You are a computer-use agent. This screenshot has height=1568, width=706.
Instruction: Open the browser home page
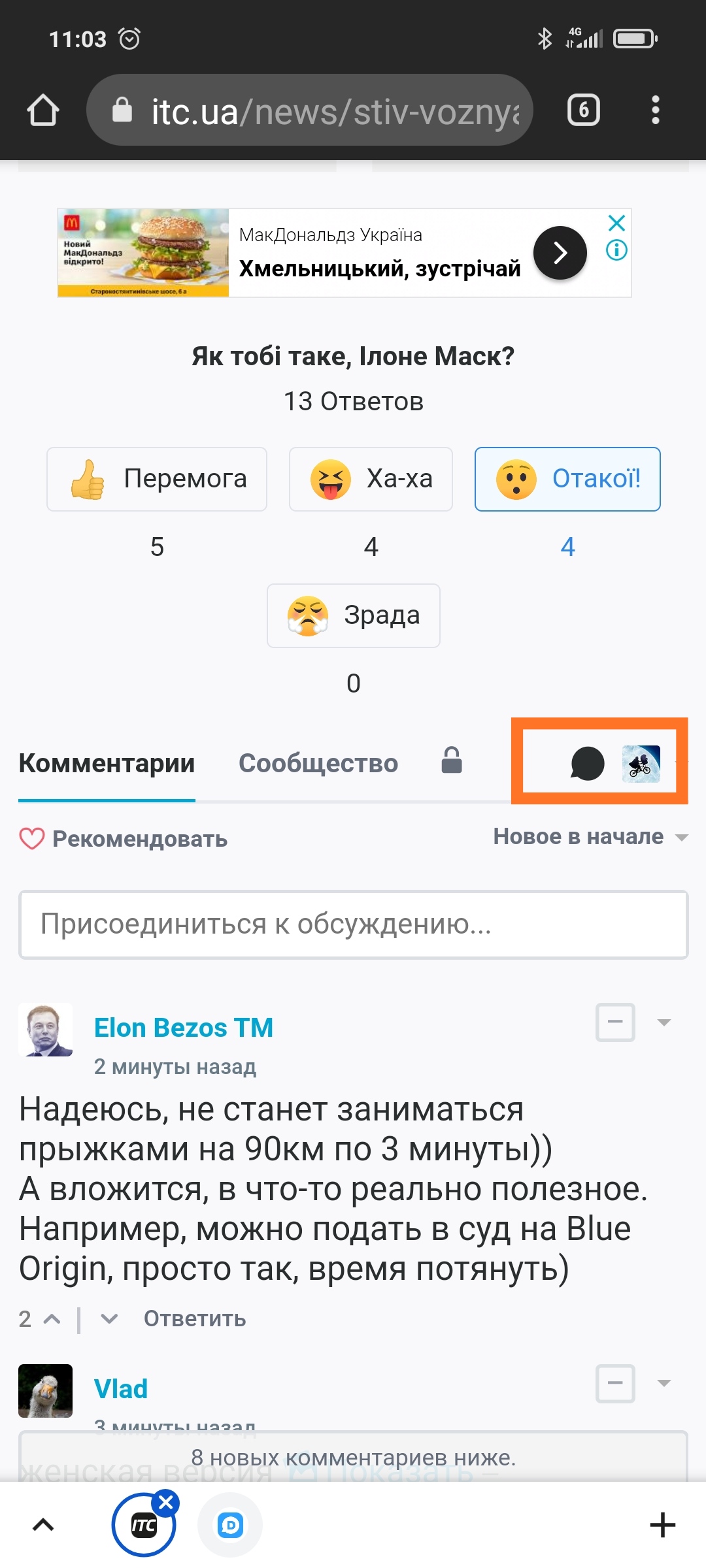tap(43, 110)
